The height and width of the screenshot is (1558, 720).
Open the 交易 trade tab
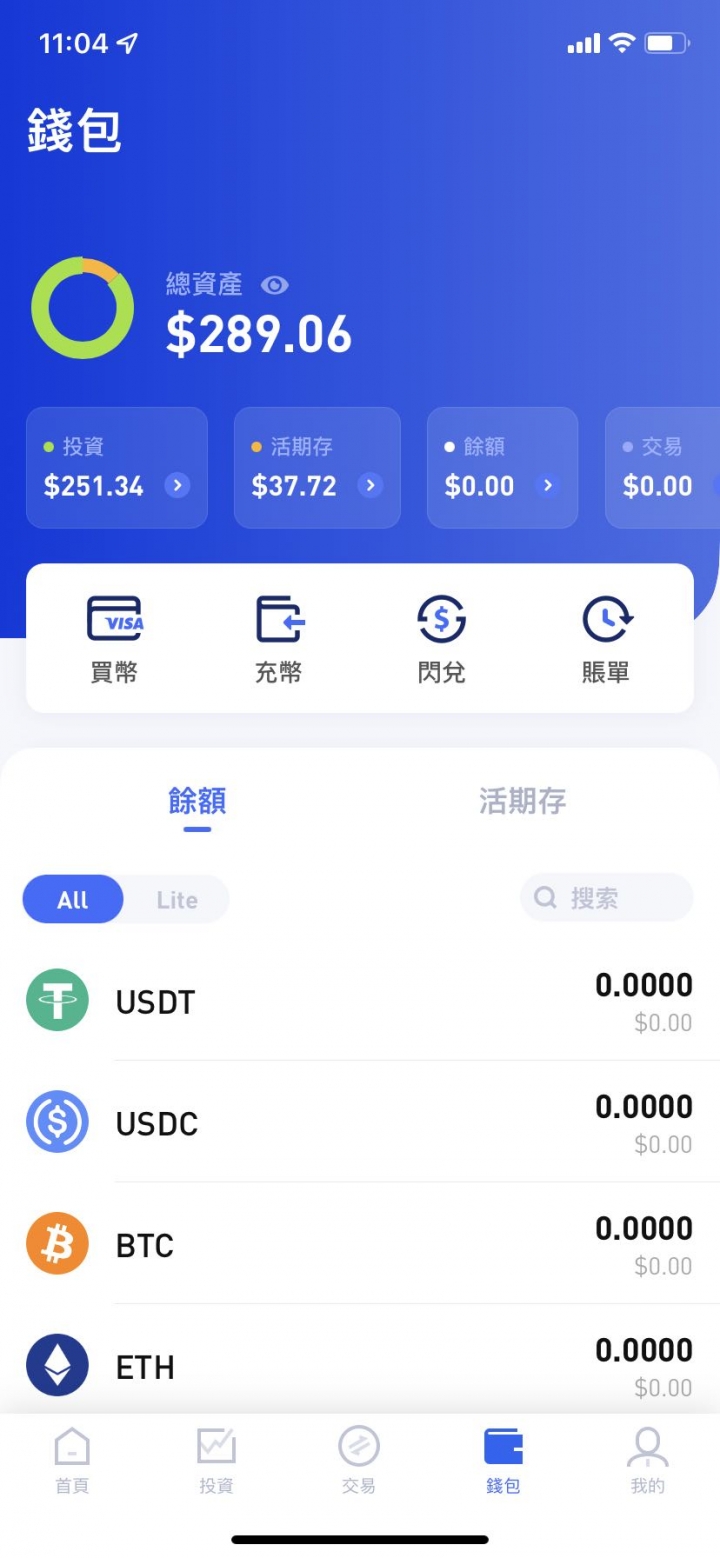point(359,1461)
